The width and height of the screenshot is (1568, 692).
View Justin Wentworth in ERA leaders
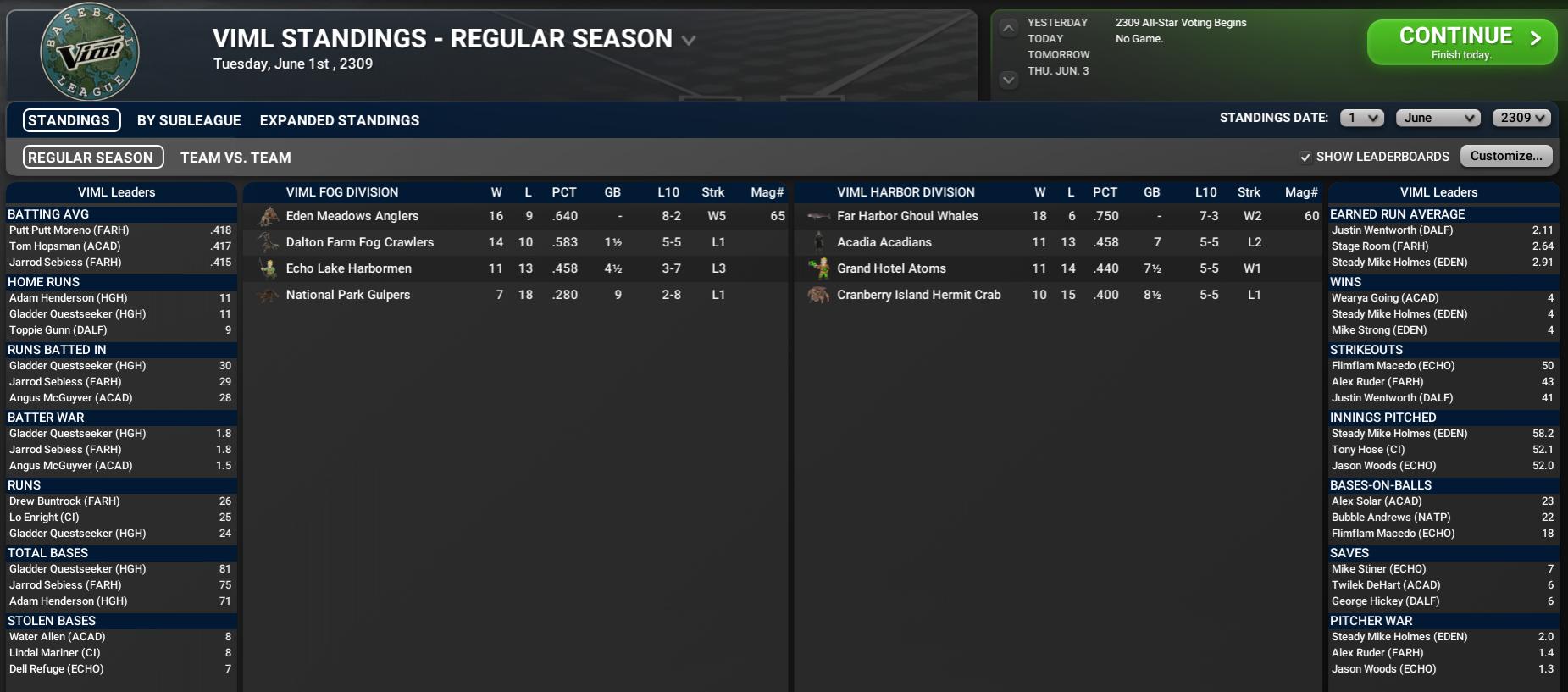tap(1392, 230)
